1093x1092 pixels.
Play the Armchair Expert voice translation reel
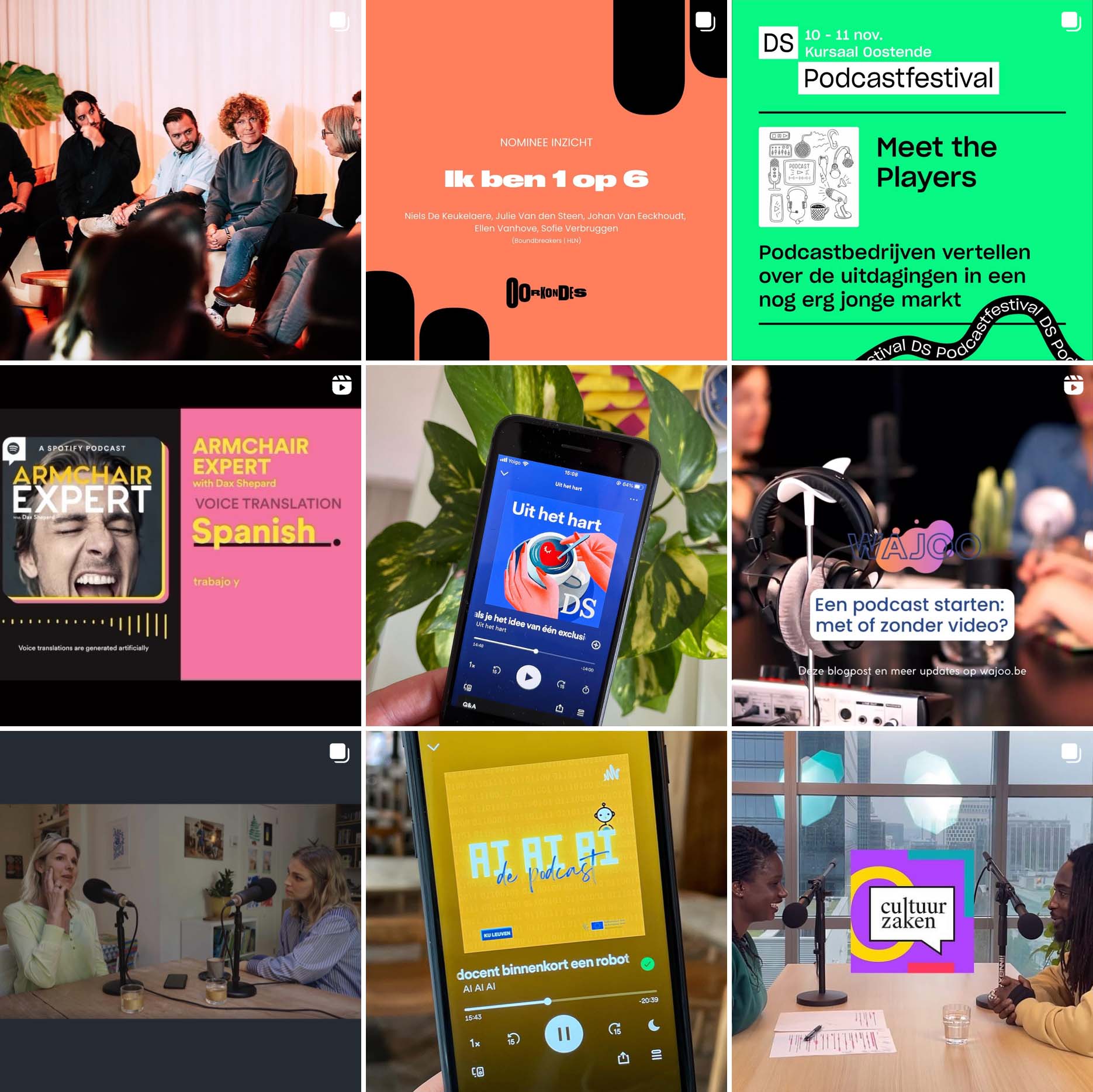180,545
